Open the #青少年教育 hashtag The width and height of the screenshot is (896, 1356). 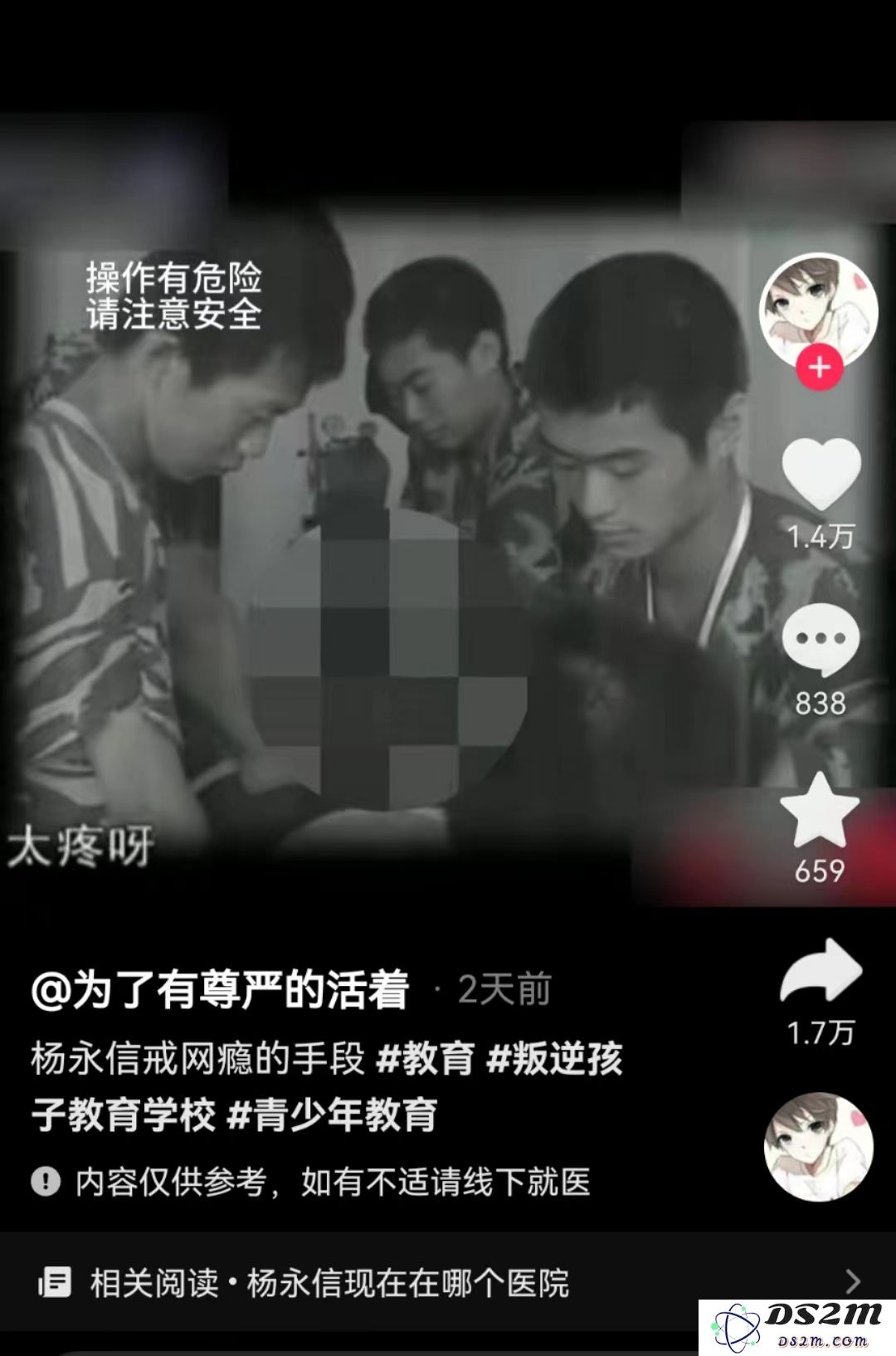point(332,1115)
